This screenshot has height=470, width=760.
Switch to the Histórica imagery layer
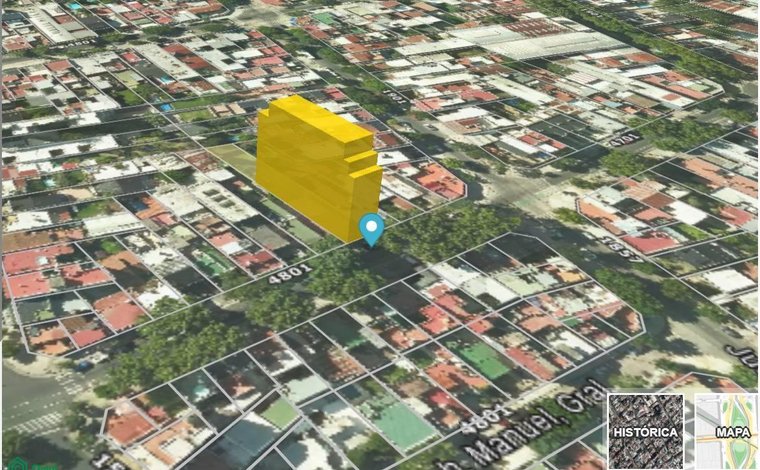point(646,431)
